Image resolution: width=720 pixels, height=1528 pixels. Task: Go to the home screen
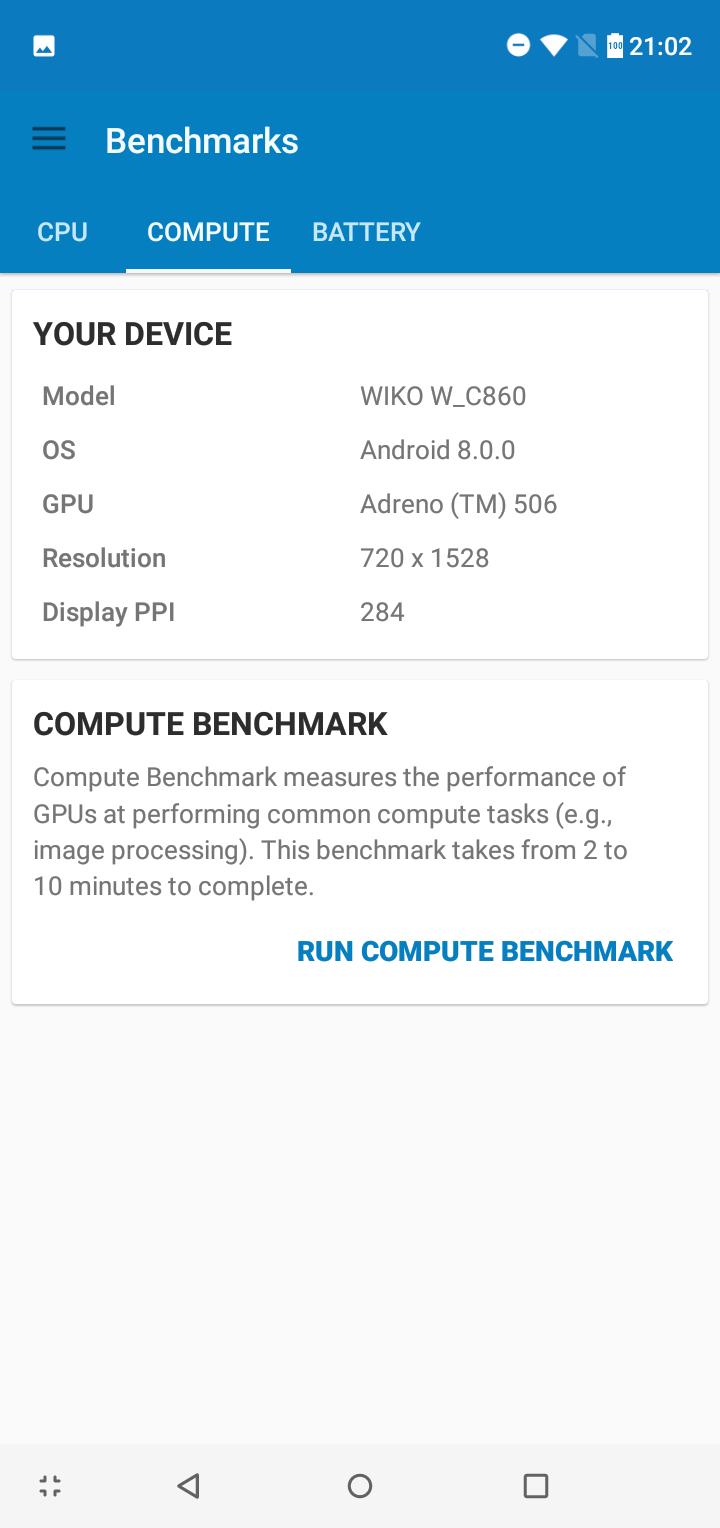point(360,1486)
